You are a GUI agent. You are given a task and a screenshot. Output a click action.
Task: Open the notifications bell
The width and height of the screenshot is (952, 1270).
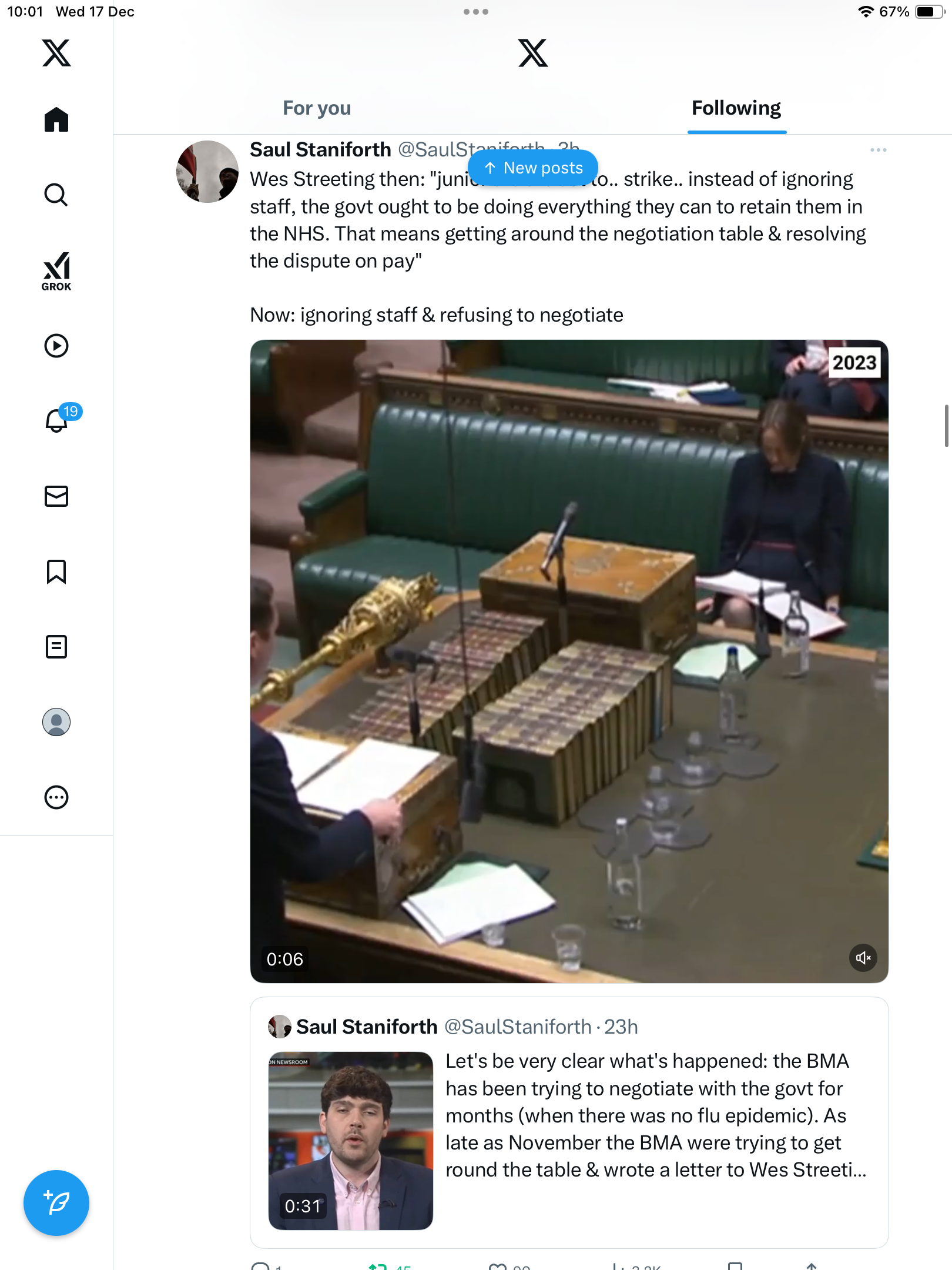58,420
